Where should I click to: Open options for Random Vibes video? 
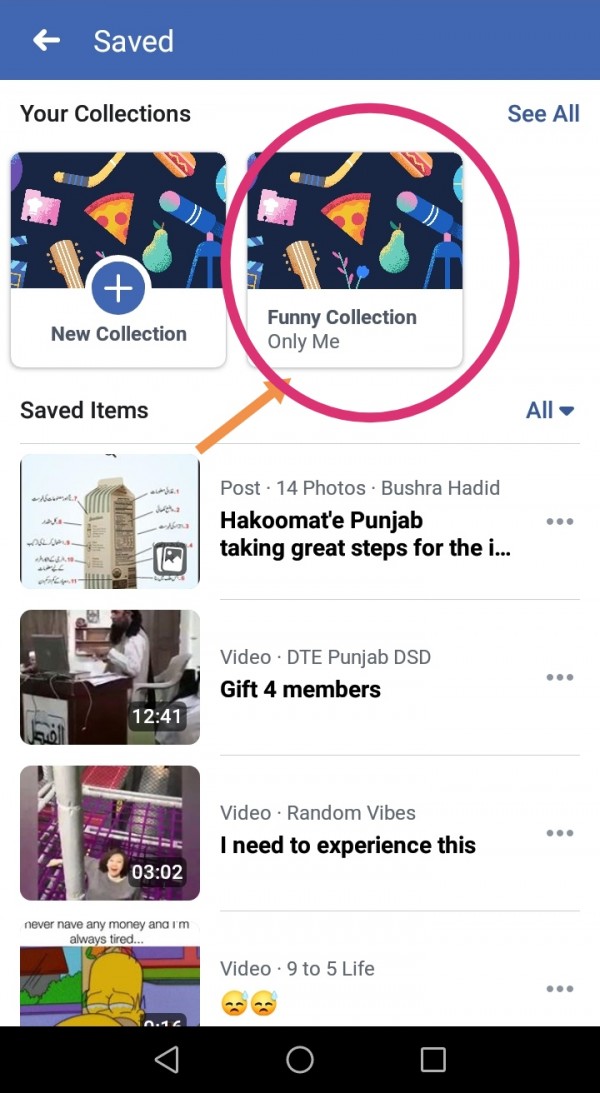pos(560,834)
